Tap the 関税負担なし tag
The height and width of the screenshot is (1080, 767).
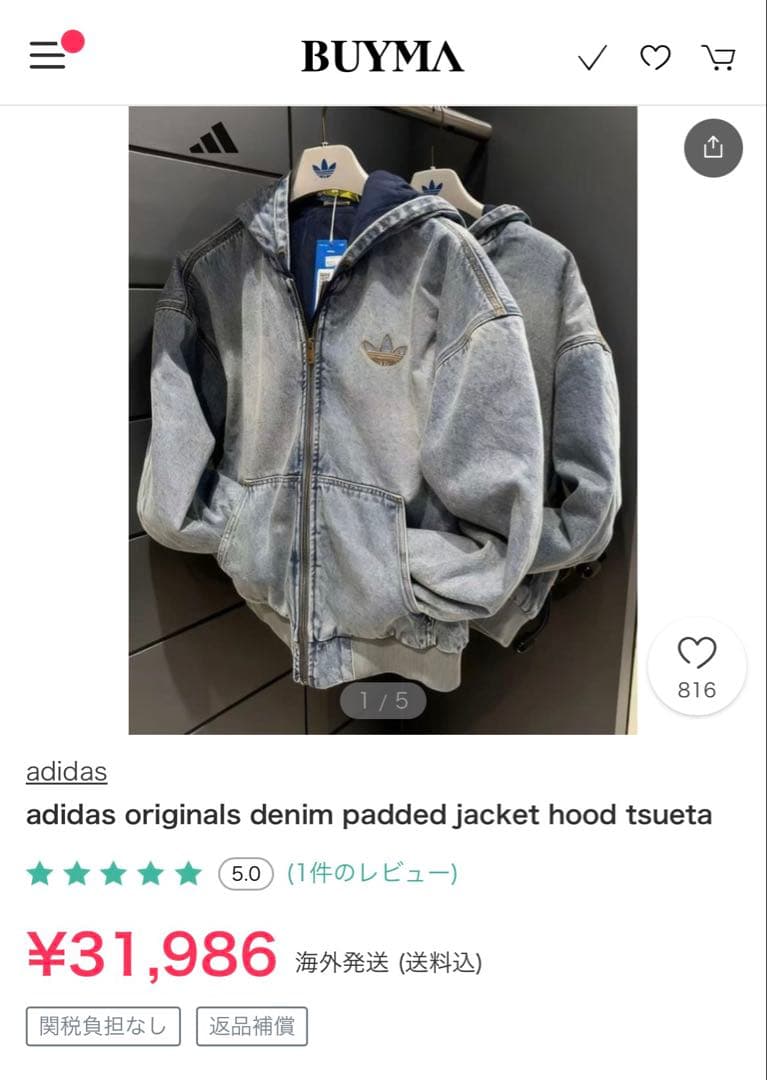coord(103,1026)
